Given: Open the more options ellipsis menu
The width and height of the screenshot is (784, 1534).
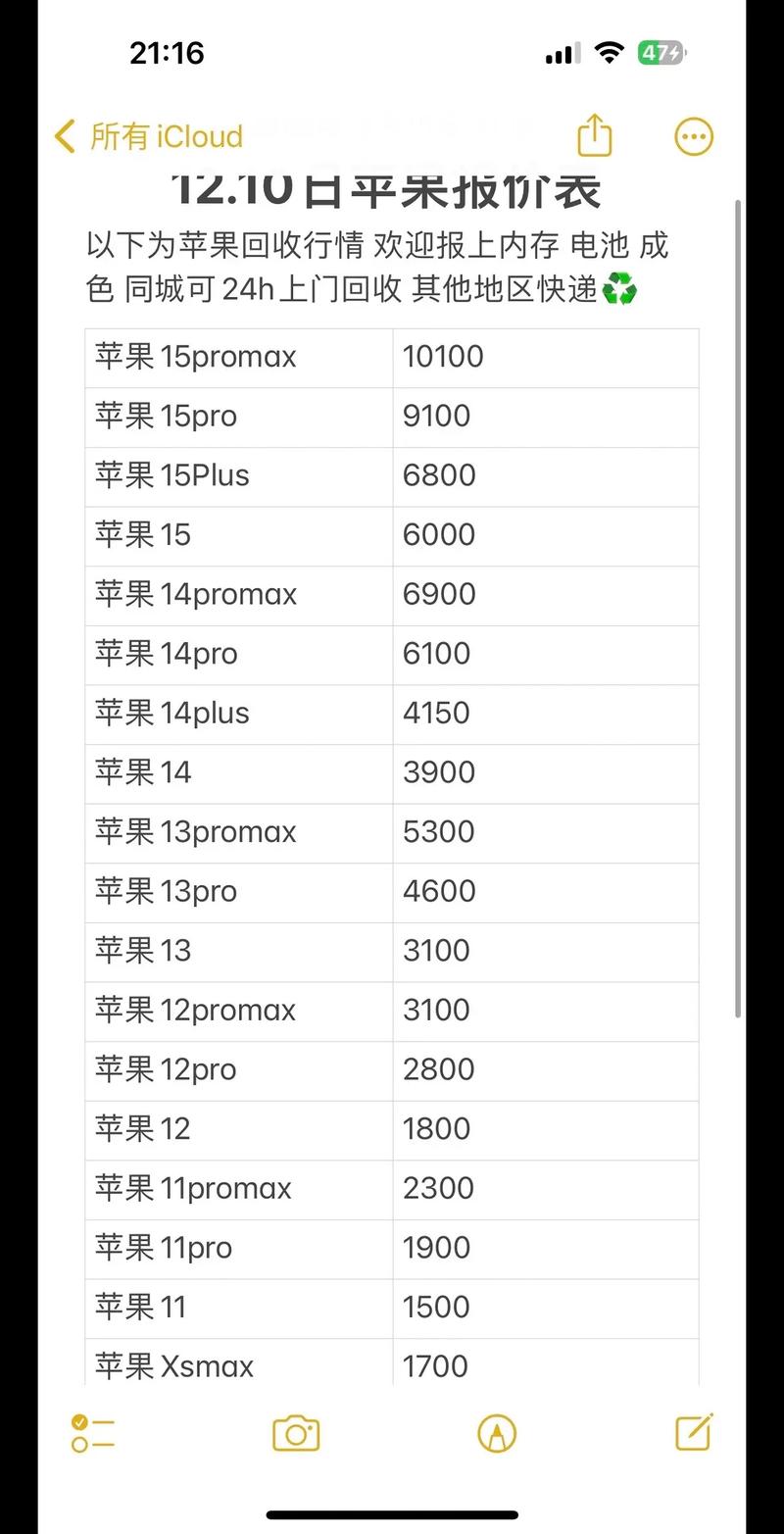Looking at the screenshot, I should point(693,136).
